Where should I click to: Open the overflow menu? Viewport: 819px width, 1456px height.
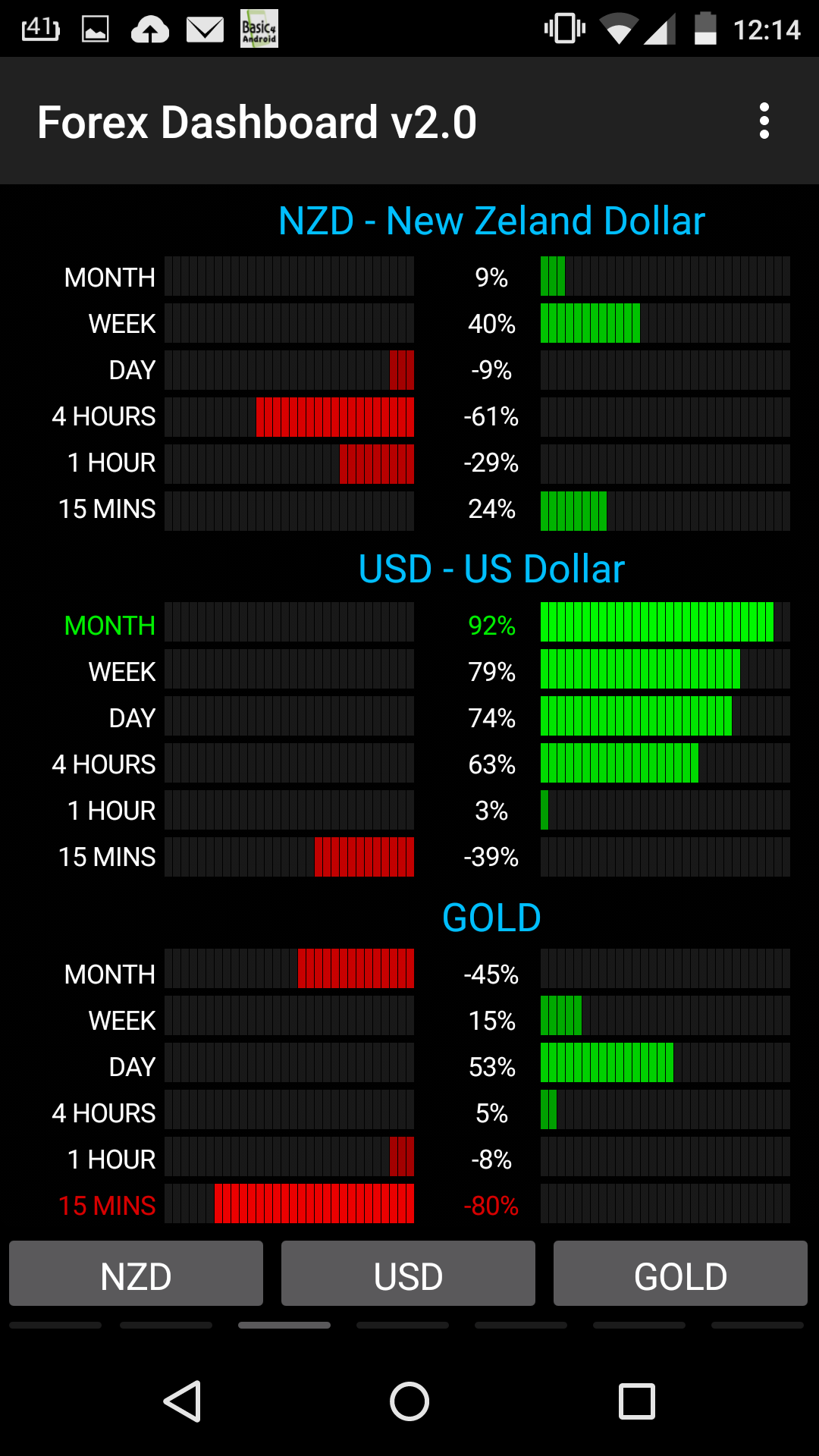[x=764, y=121]
